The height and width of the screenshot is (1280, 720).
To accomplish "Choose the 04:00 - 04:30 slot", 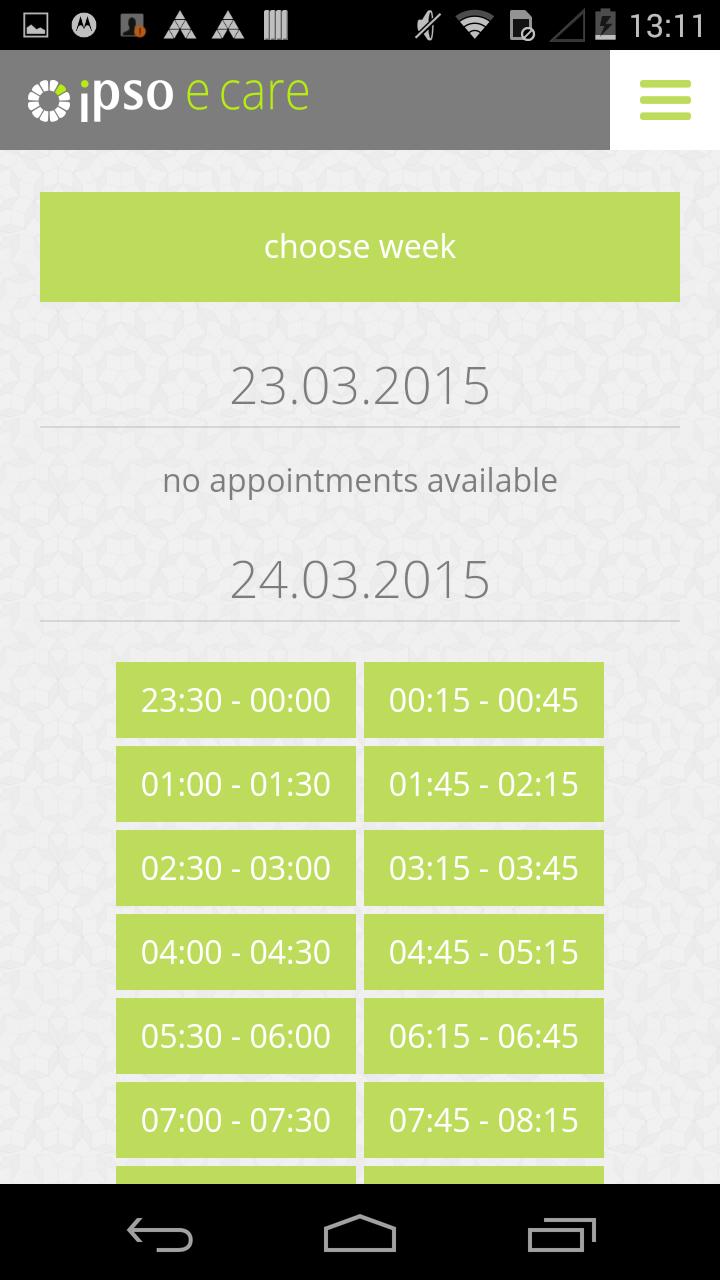I will pos(236,952).
